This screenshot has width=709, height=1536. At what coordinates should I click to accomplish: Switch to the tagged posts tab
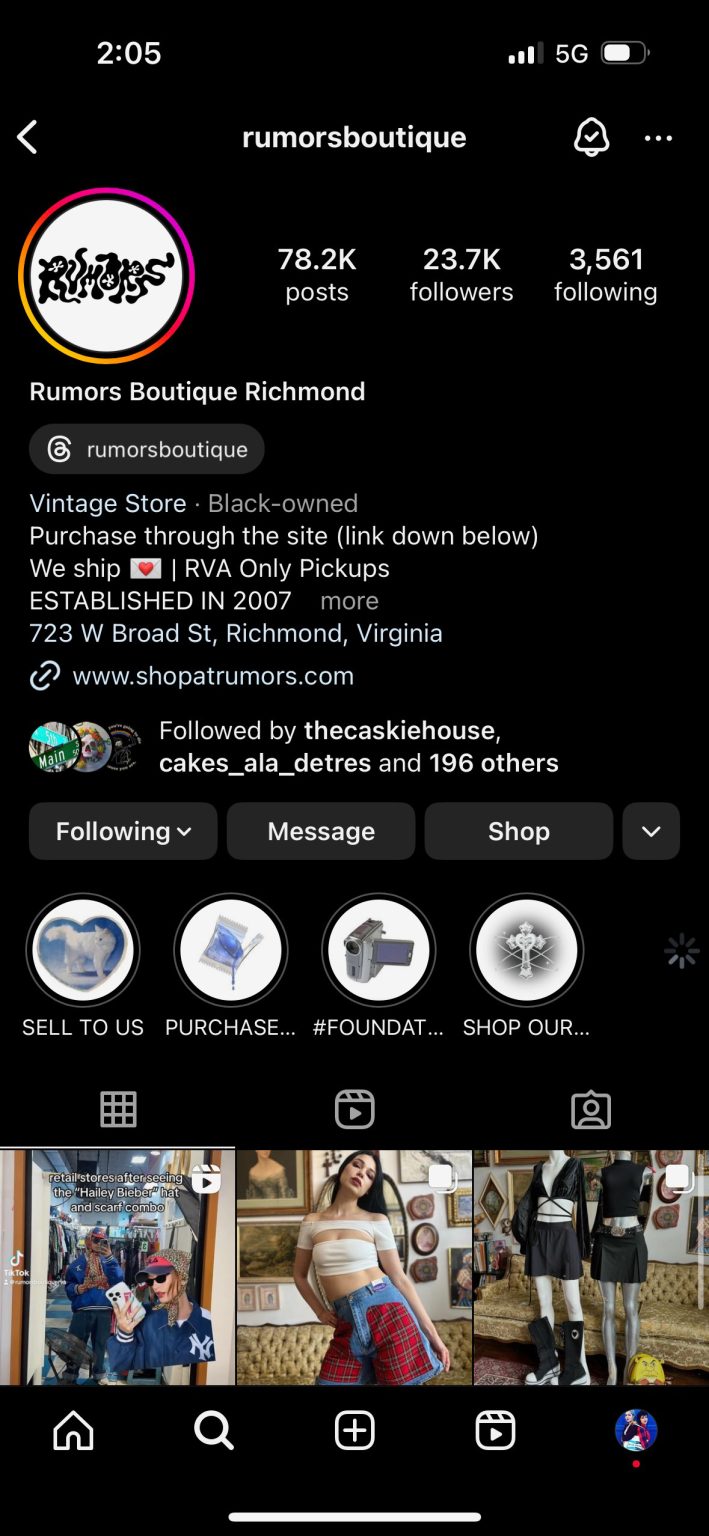pyautogui.click(x=590, y=1109)
